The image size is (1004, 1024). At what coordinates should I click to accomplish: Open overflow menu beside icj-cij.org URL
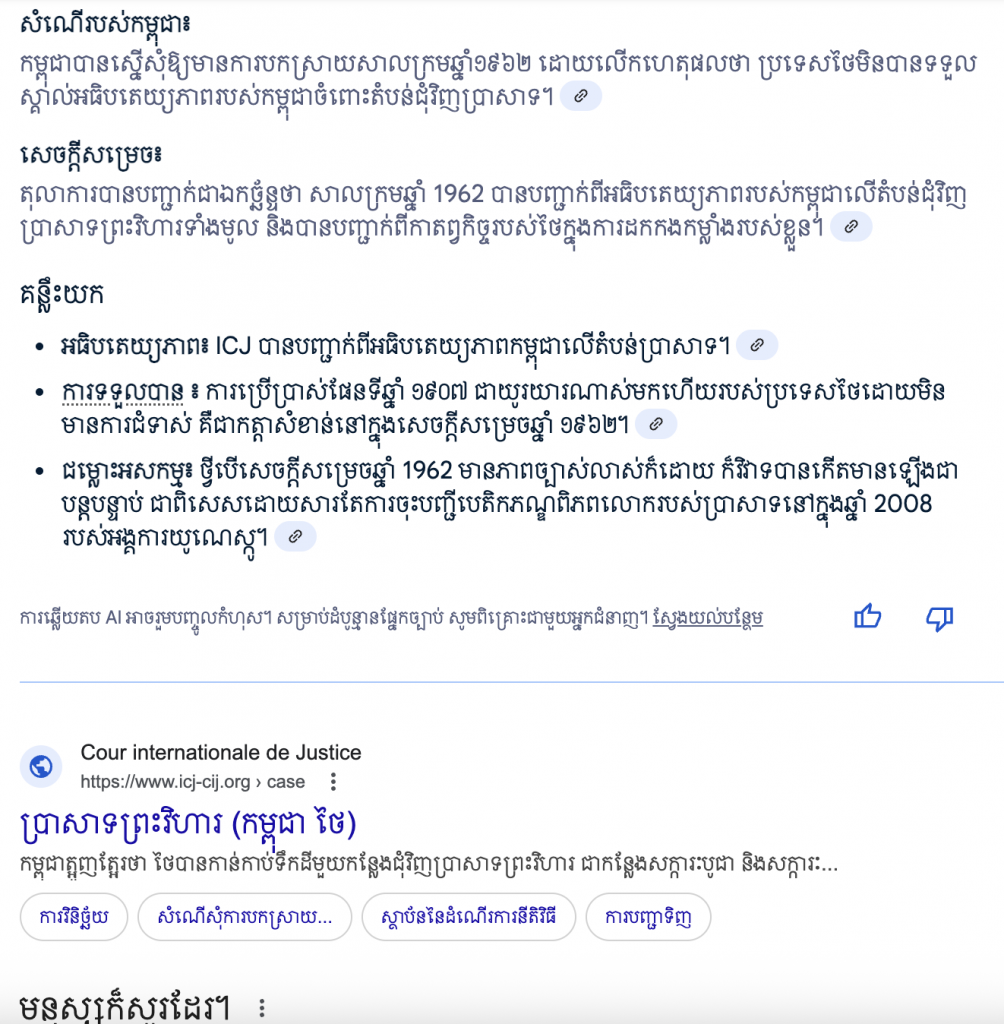click(x=334, y=782)
